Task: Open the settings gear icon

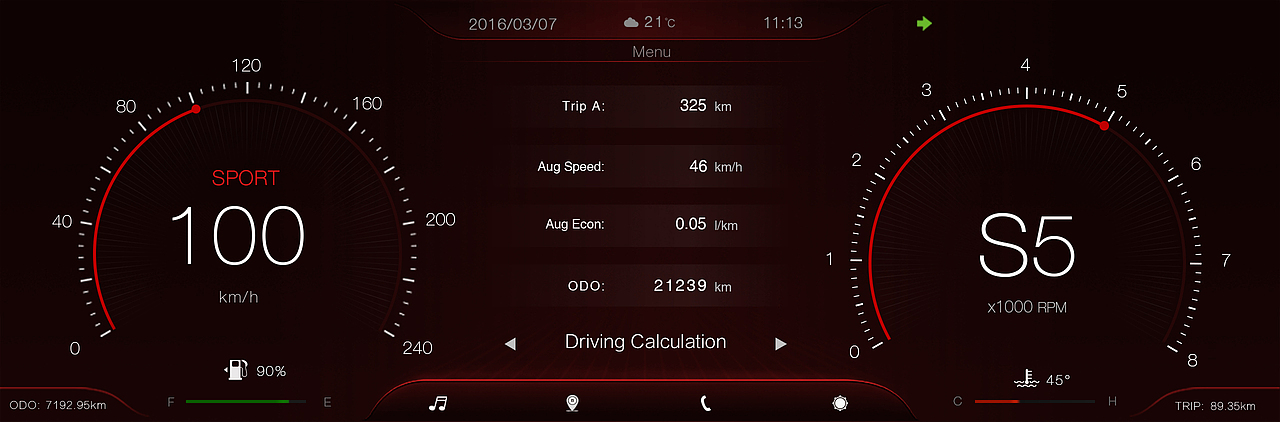Action: [x=840, y=403]
